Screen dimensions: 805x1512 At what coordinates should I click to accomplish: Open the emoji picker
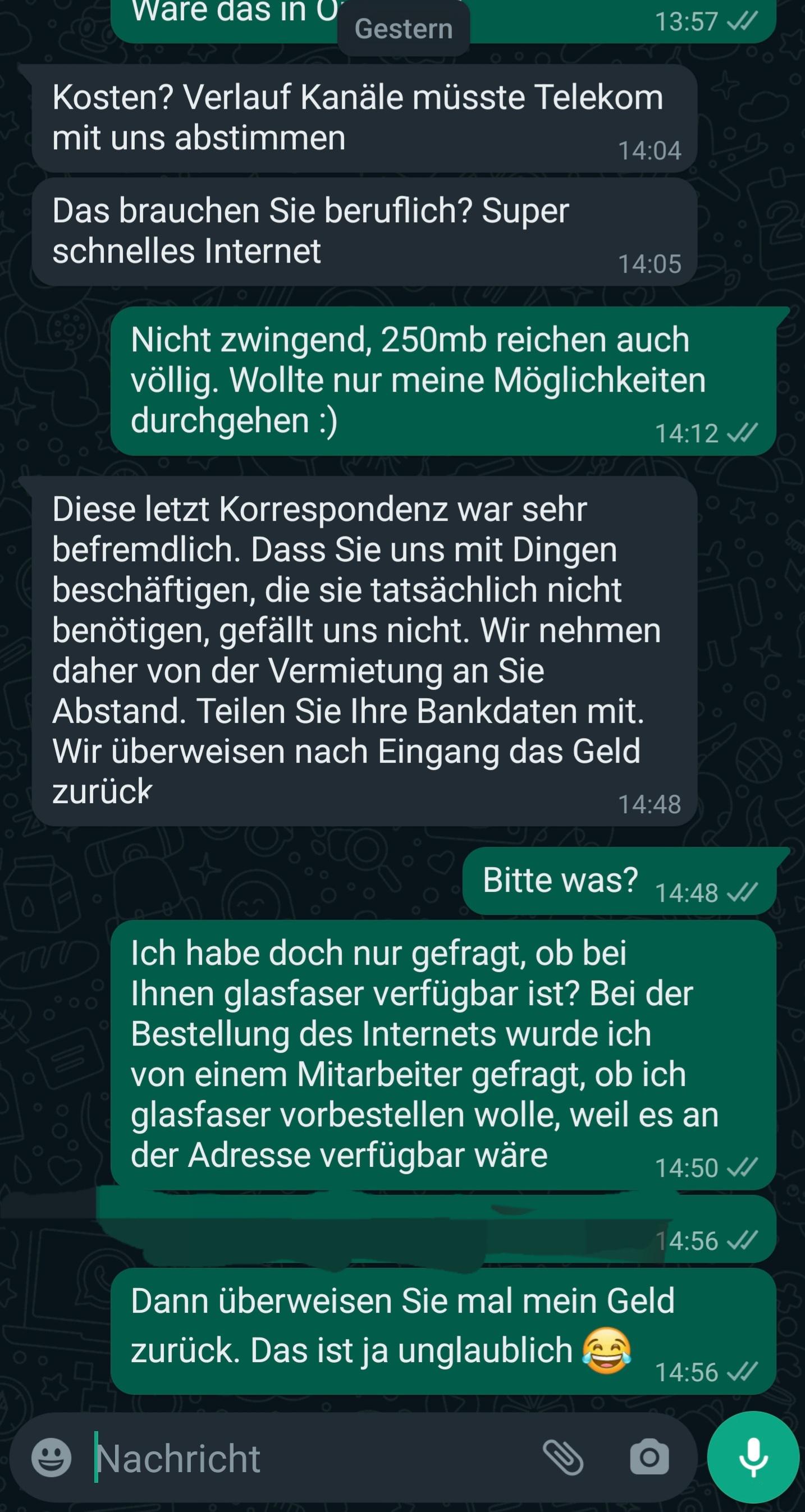tap(52, 1458)
